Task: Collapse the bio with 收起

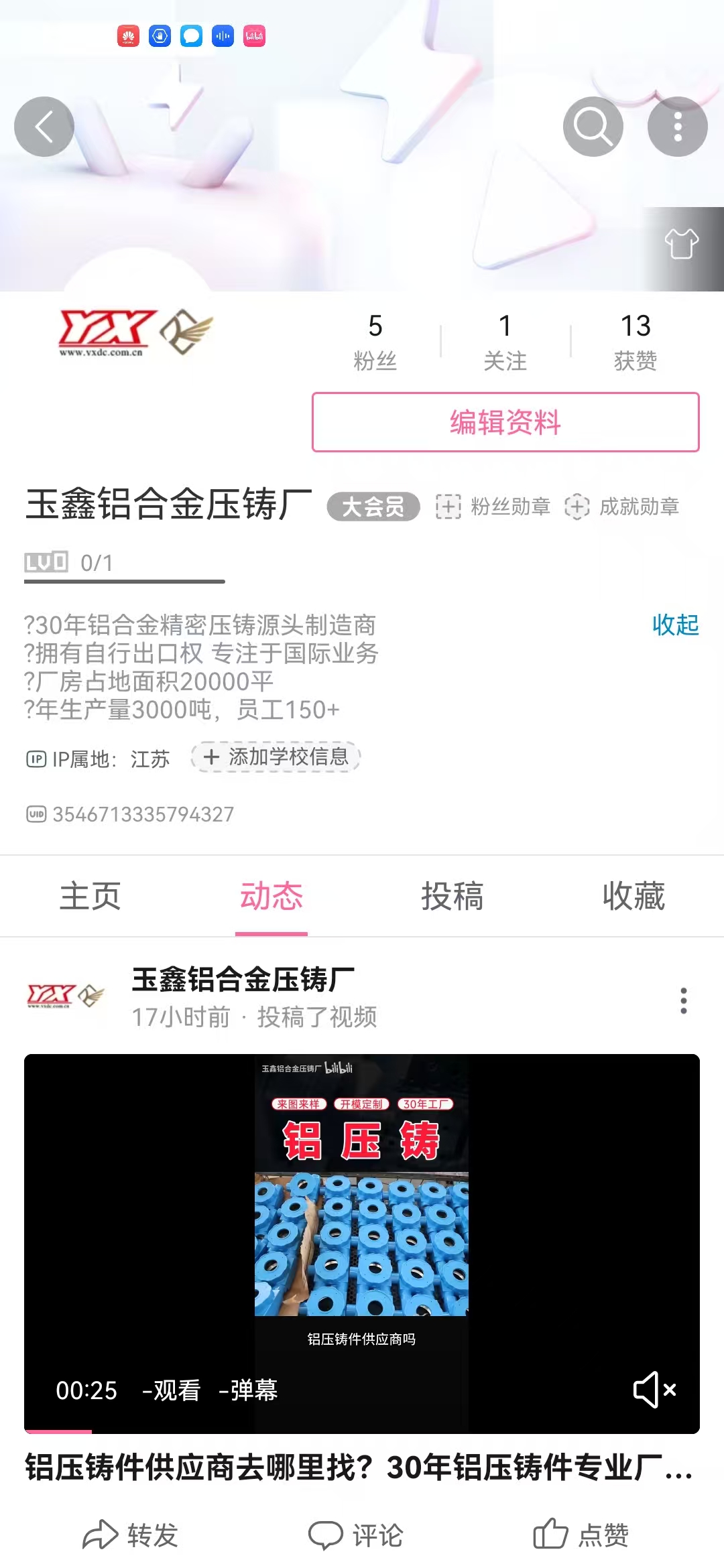Action: click(x=675, y=625)
